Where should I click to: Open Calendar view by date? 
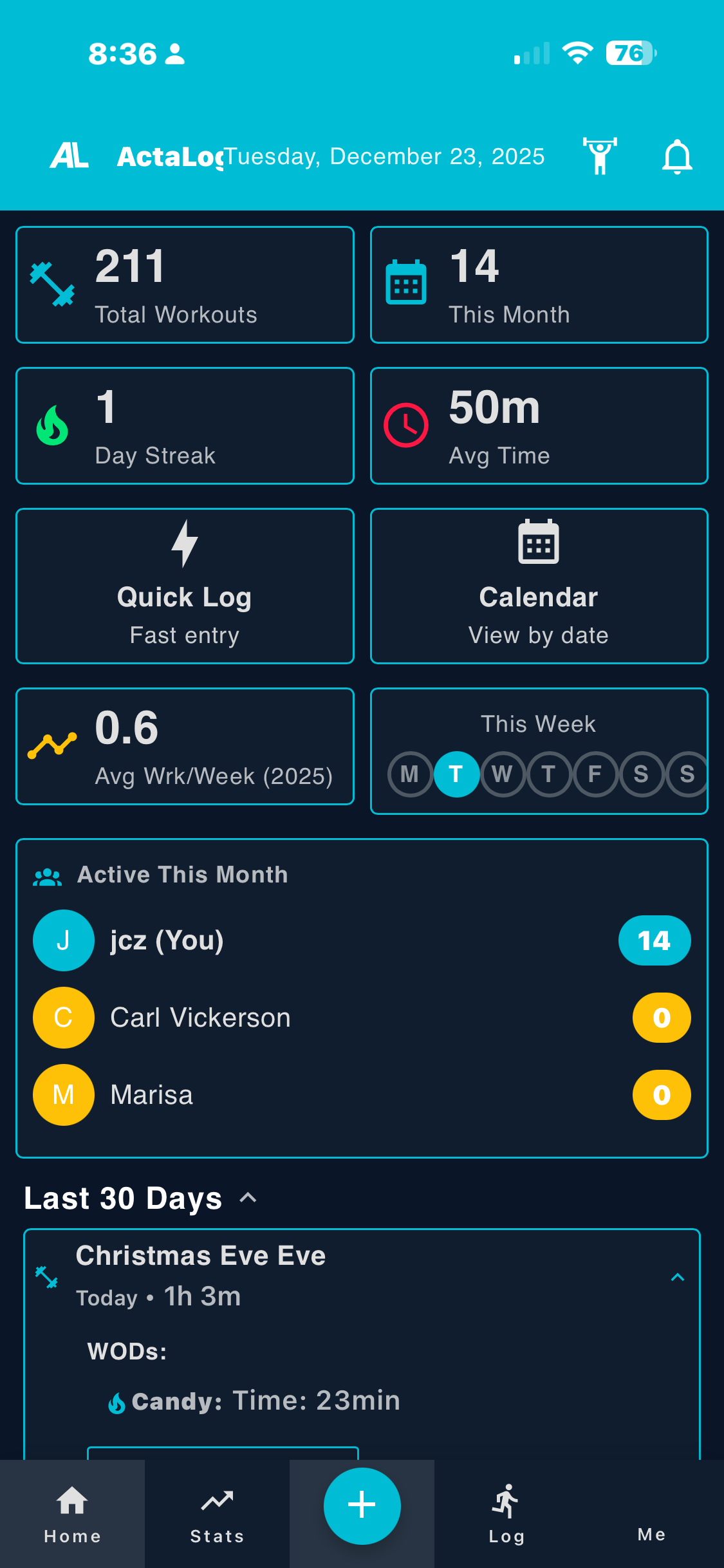tap(539, 586)
